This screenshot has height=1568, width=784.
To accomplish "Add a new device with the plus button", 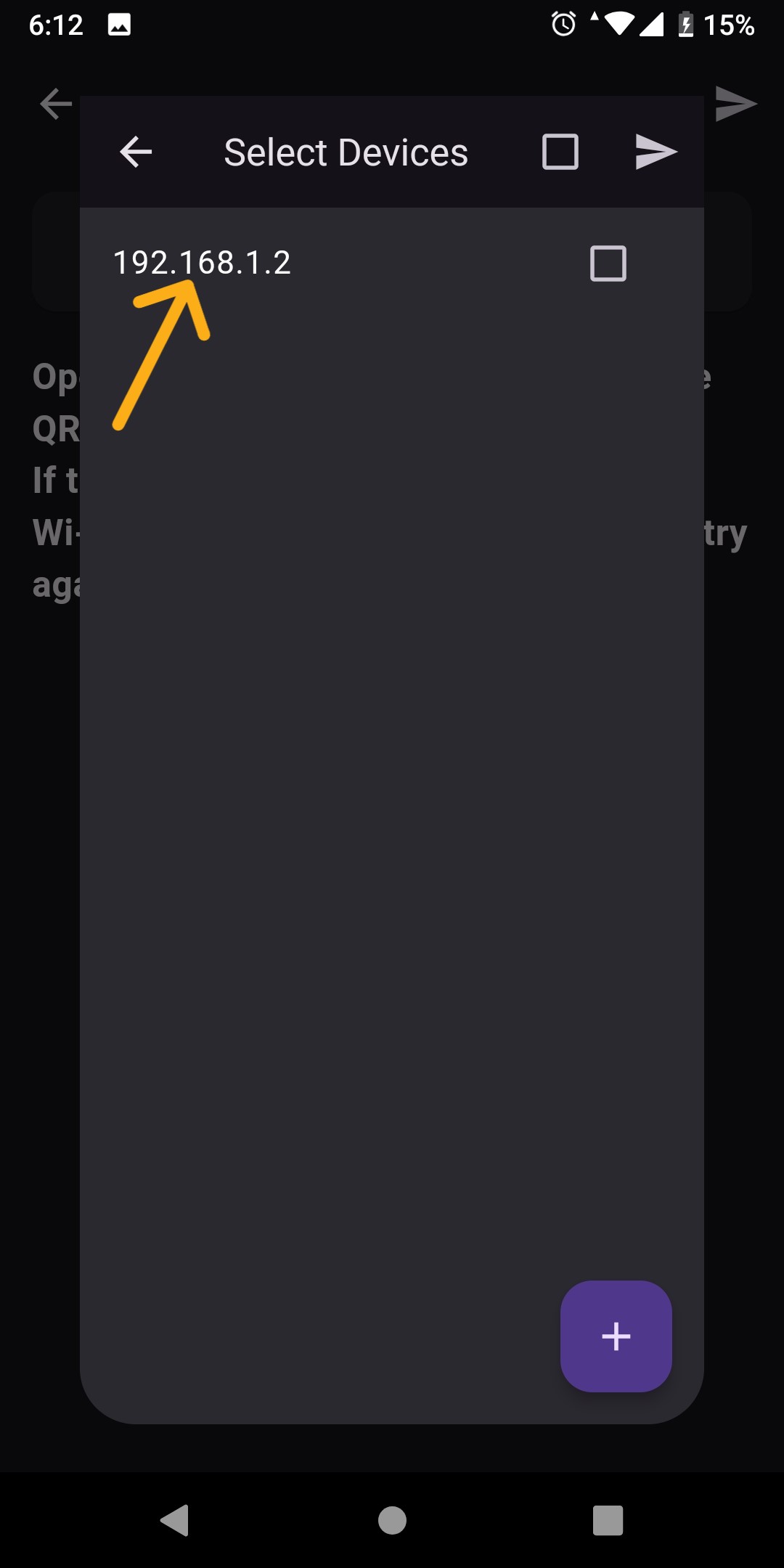I will tap(616, 1336).
